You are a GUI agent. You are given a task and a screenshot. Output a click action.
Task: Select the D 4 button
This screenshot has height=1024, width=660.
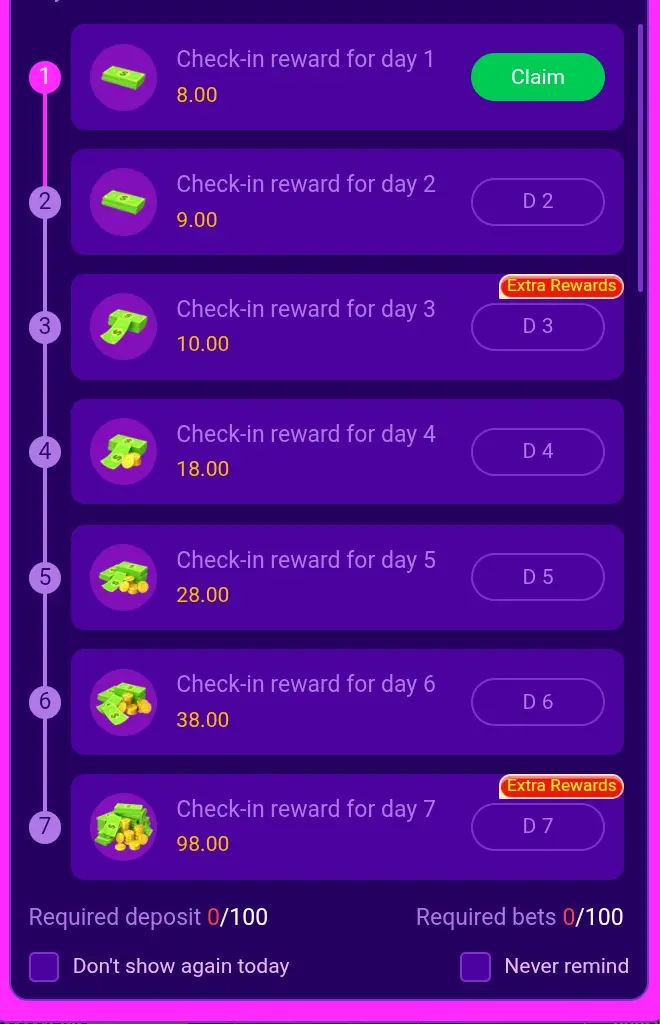pos(537,452)
